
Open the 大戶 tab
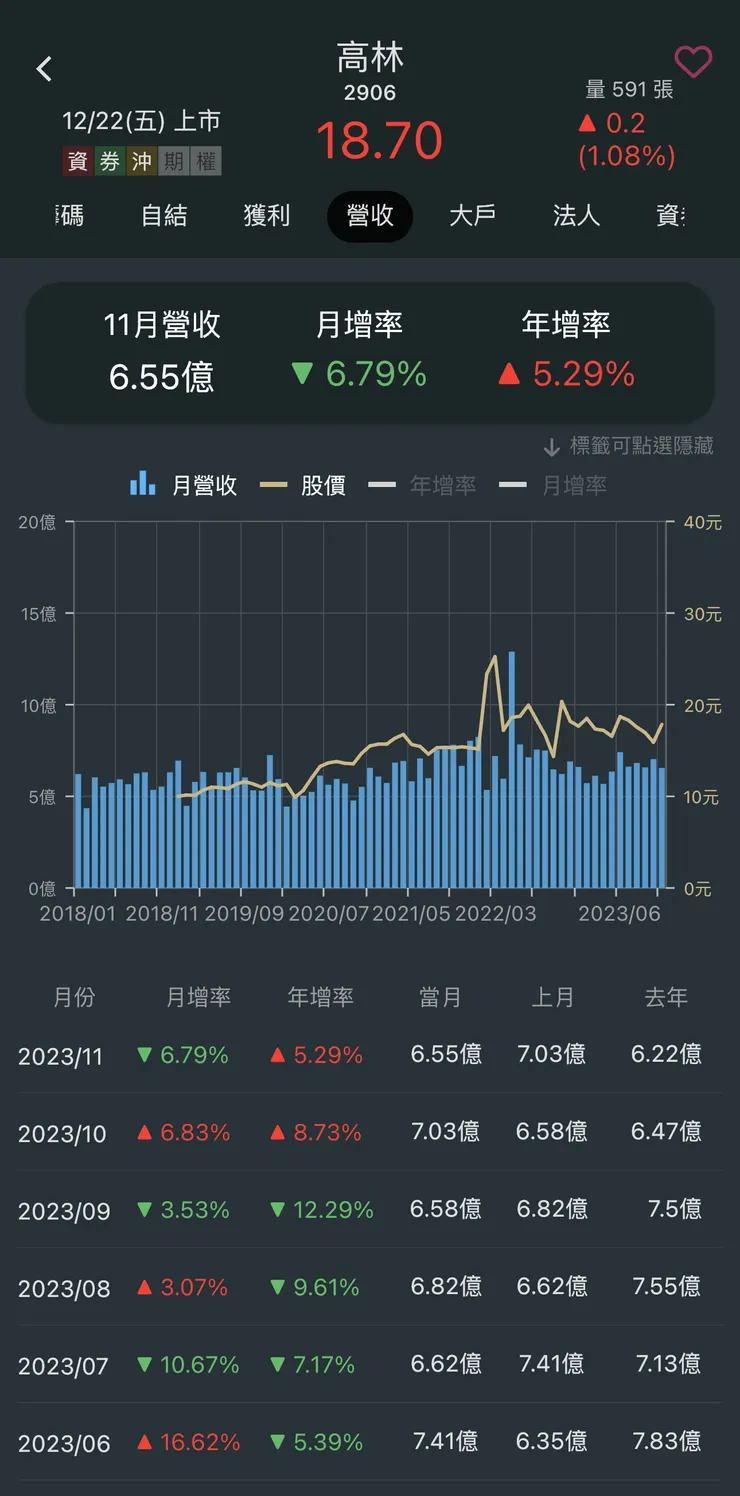pos(472,217)
